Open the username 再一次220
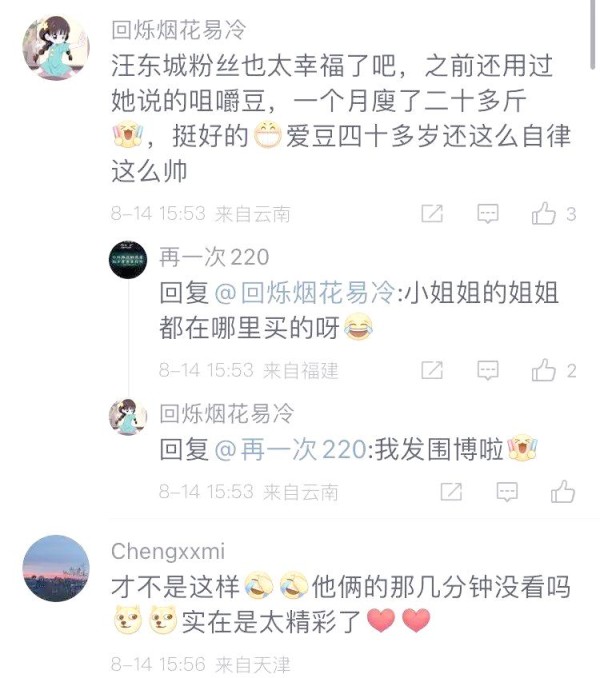 (x=214, y=257)
